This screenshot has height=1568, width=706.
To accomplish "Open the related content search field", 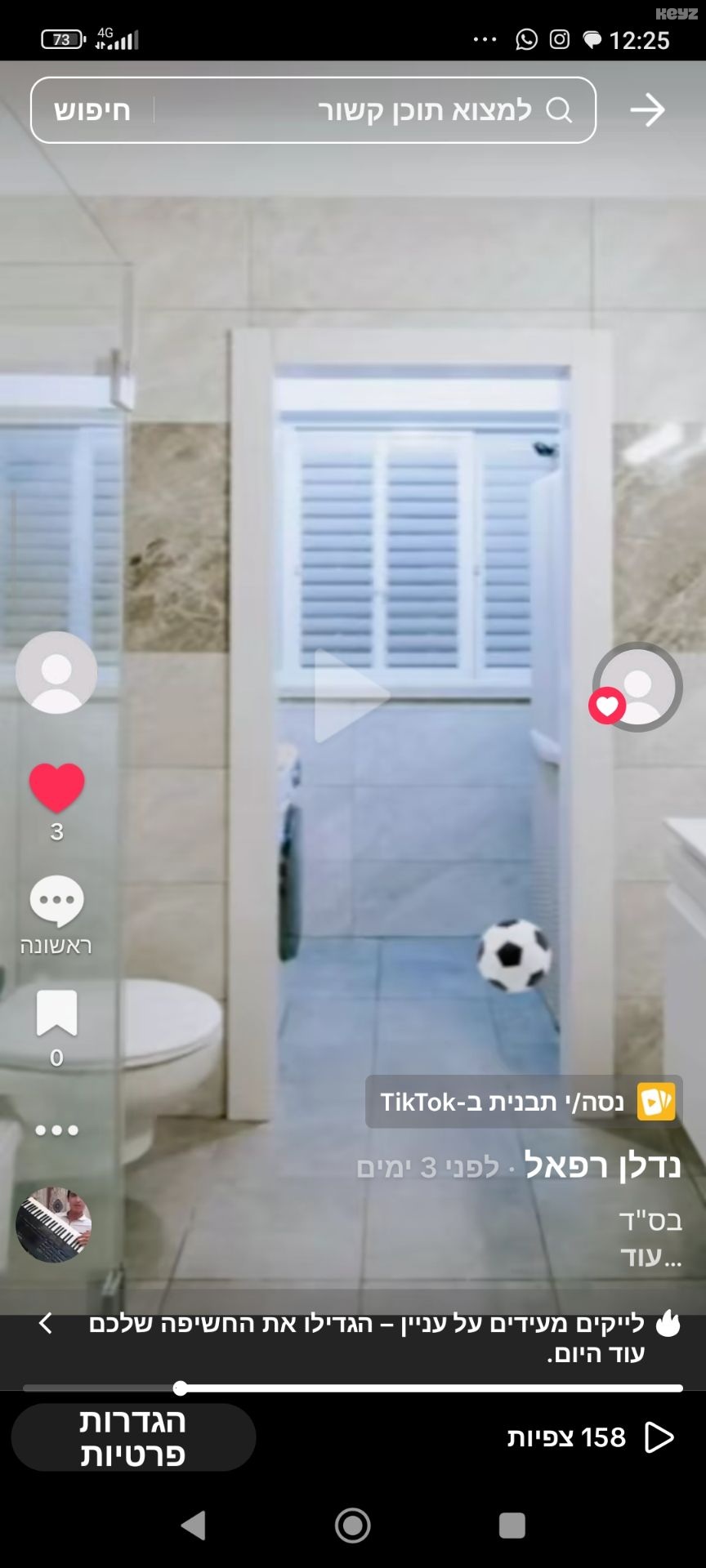I will coord(375,110).
